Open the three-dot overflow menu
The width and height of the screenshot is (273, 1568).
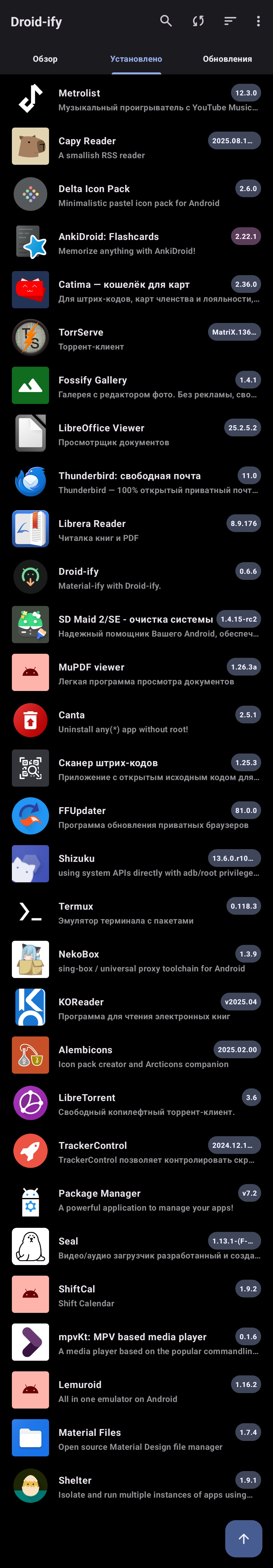[x=258, y=21]
